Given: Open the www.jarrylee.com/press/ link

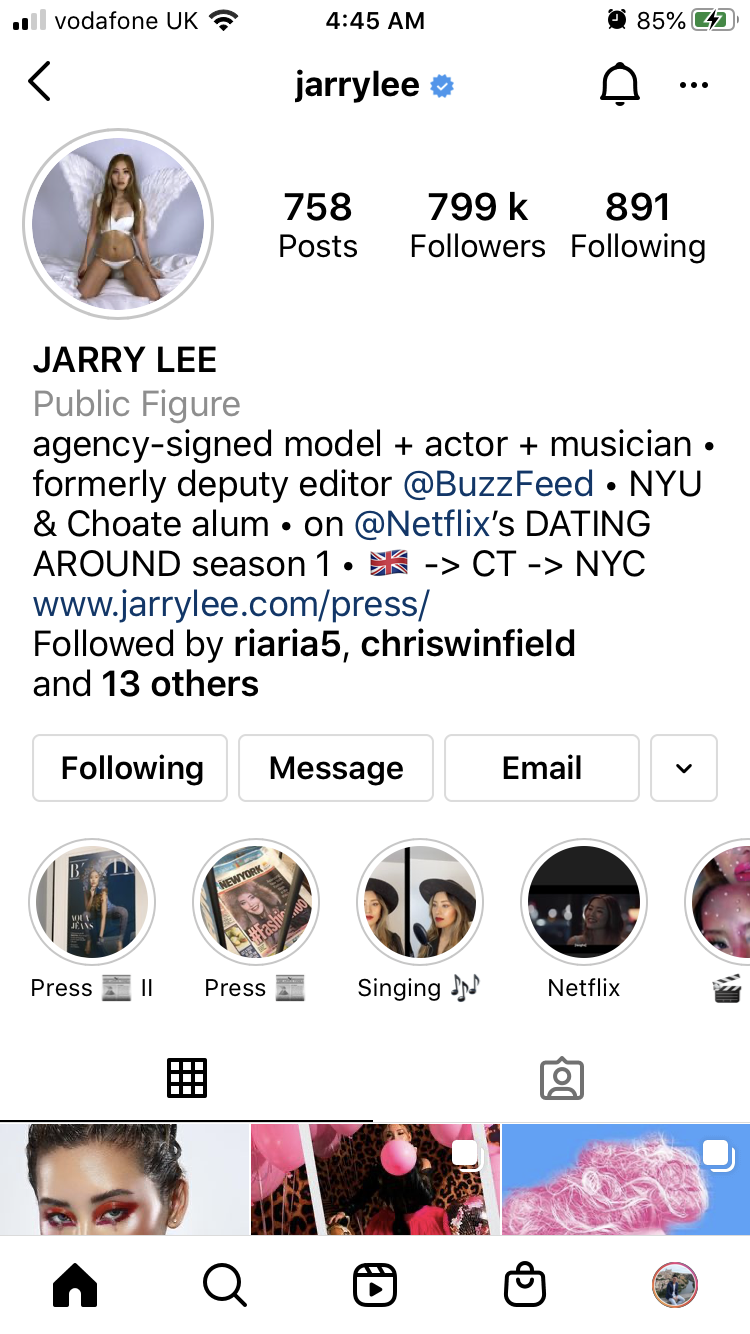Looking at the screenshot, I should 231,604.
